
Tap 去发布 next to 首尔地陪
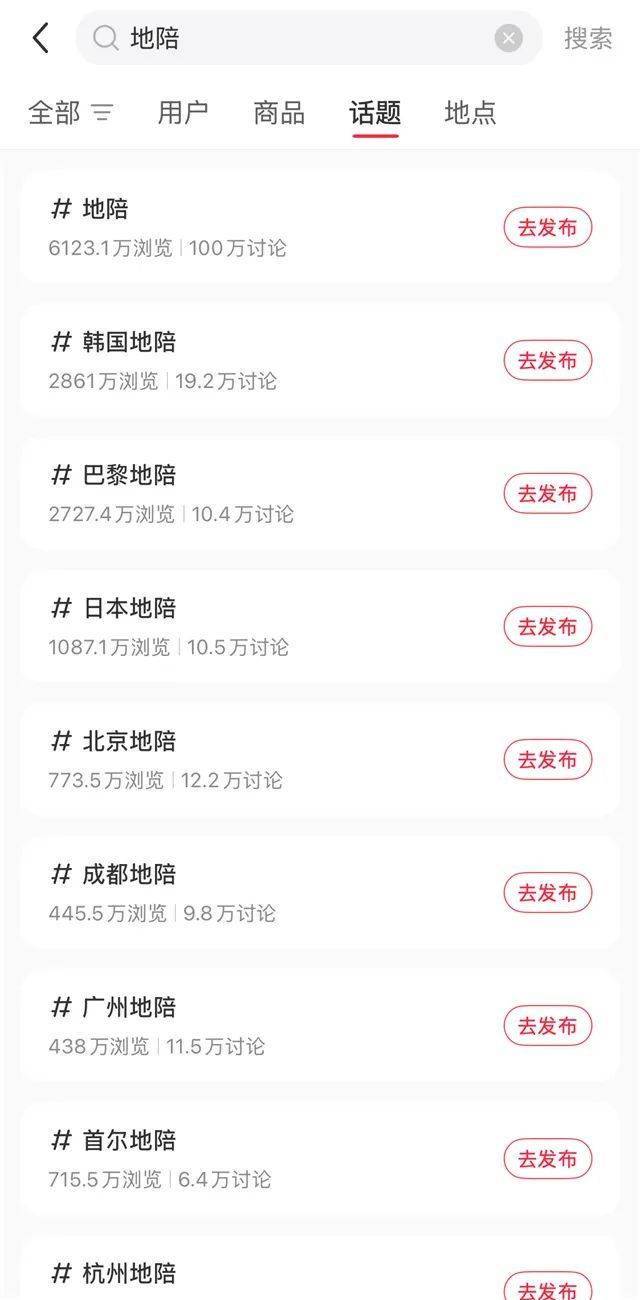coord(548,1159)
